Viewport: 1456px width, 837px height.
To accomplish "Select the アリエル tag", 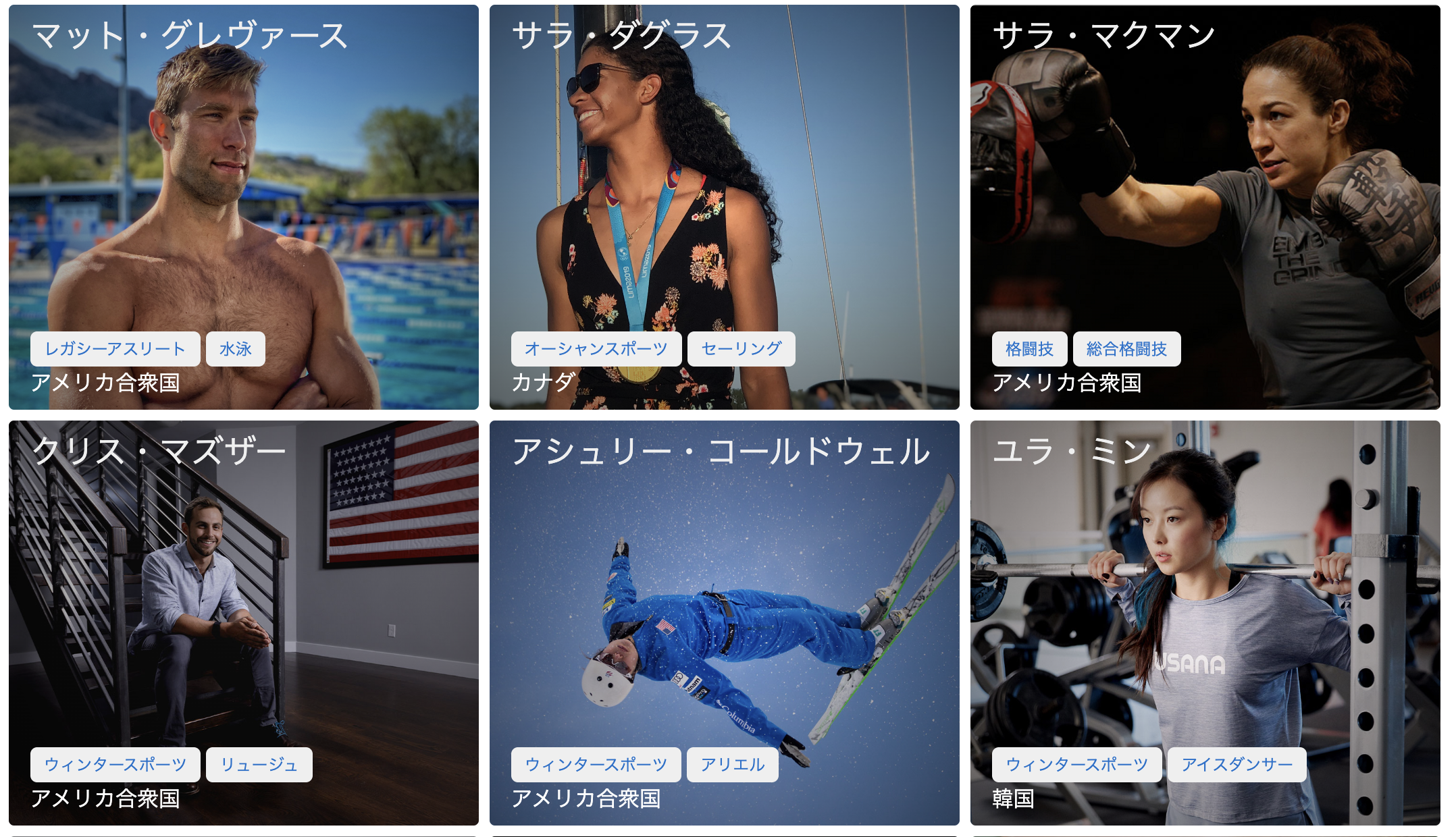I will 732,765.
